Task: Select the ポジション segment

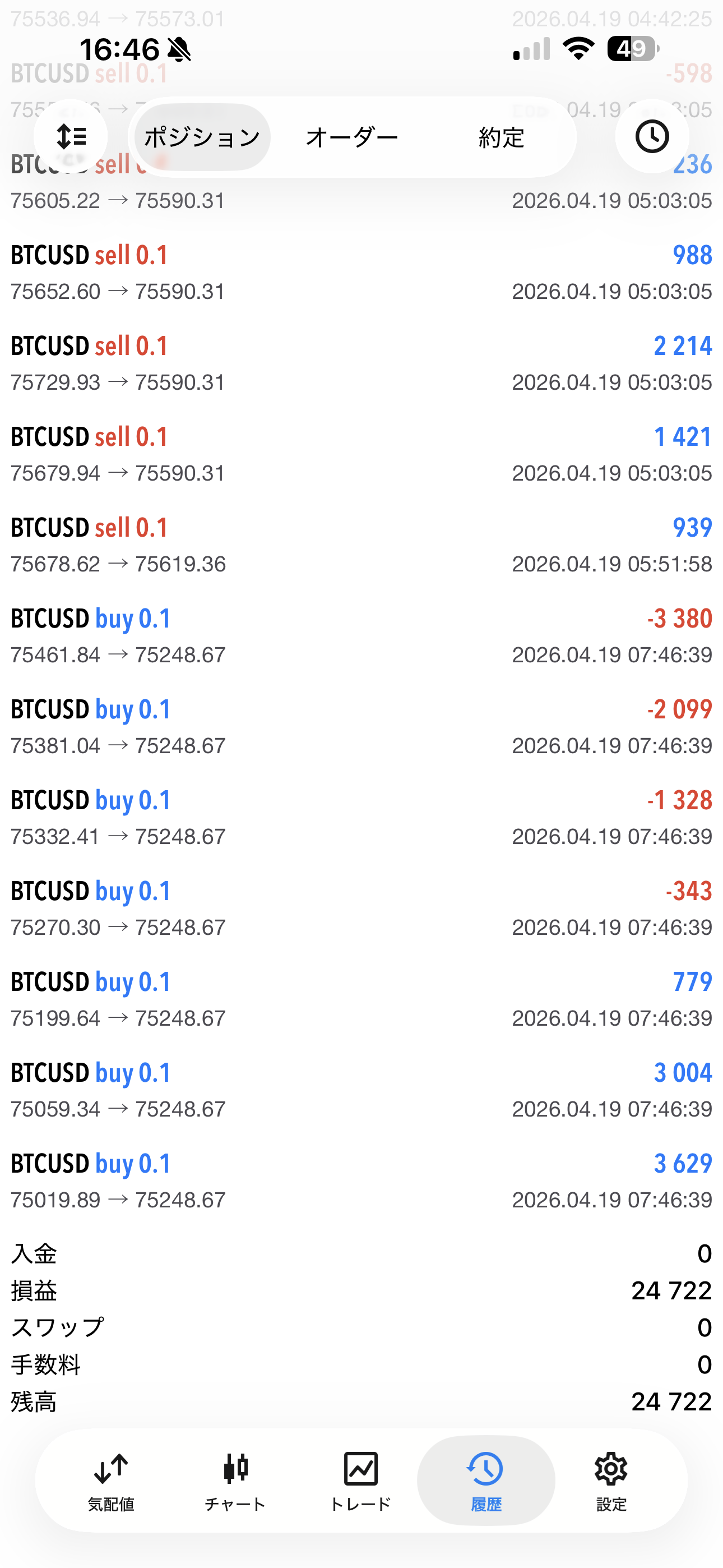Action: 202,137
